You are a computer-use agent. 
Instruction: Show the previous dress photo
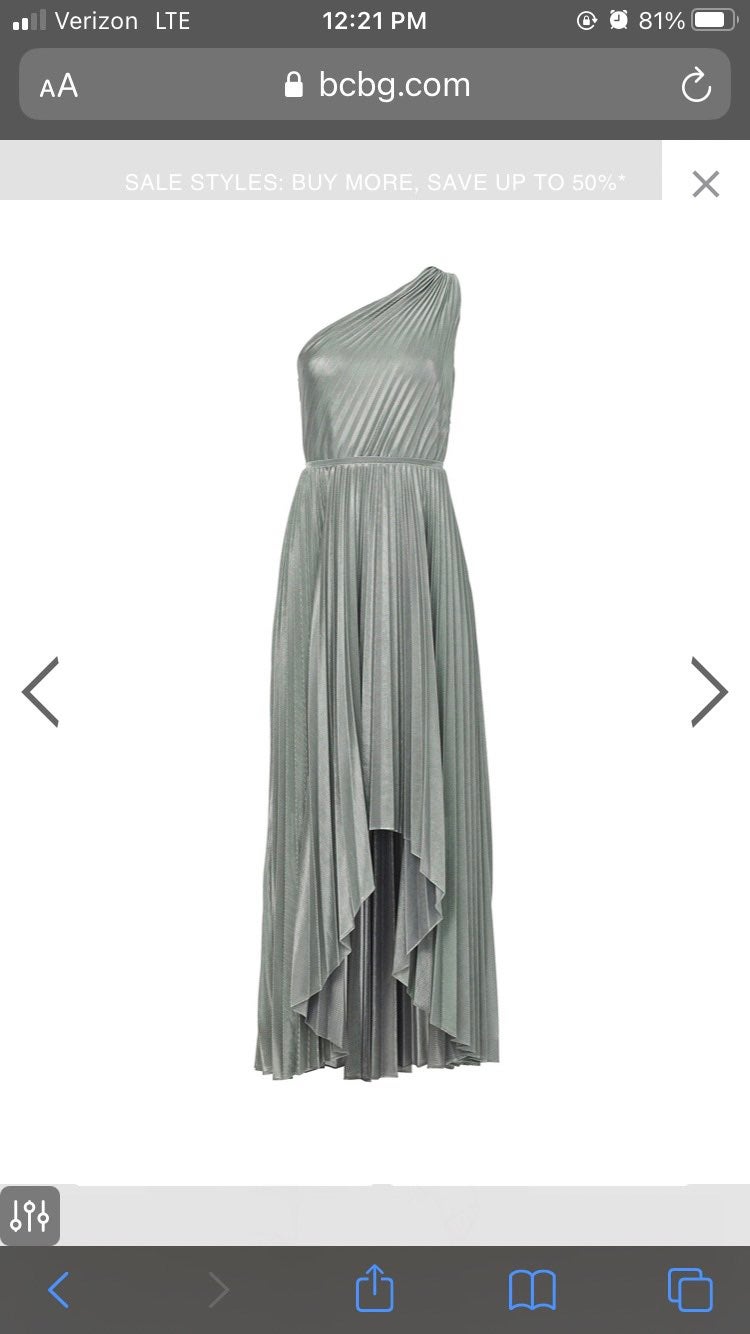click(40, 691)
